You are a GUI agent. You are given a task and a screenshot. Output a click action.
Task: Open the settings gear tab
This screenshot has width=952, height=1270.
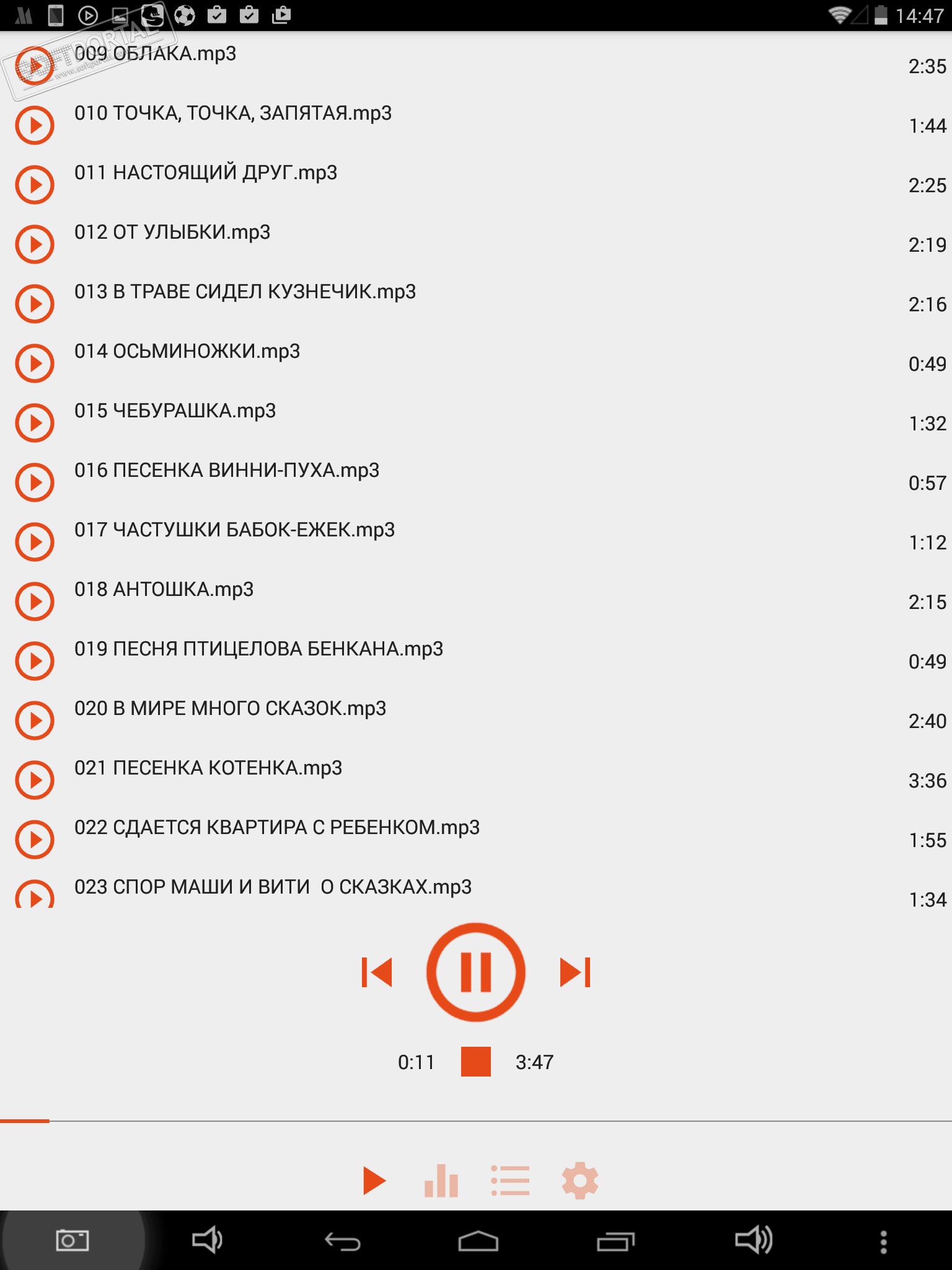point(580,1180)
